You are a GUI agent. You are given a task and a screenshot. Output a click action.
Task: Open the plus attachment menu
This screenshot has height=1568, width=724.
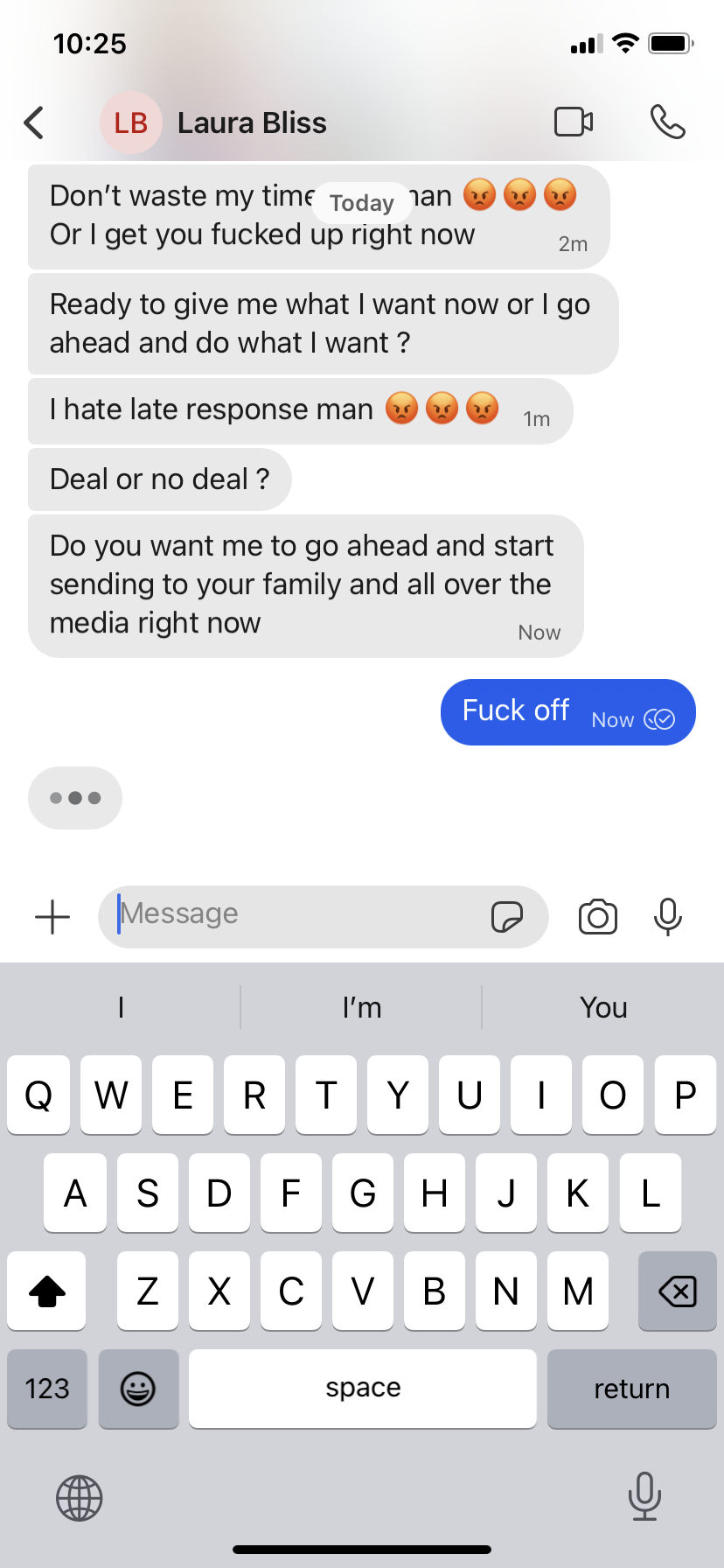pyautogui.click(x=52, y=917)
